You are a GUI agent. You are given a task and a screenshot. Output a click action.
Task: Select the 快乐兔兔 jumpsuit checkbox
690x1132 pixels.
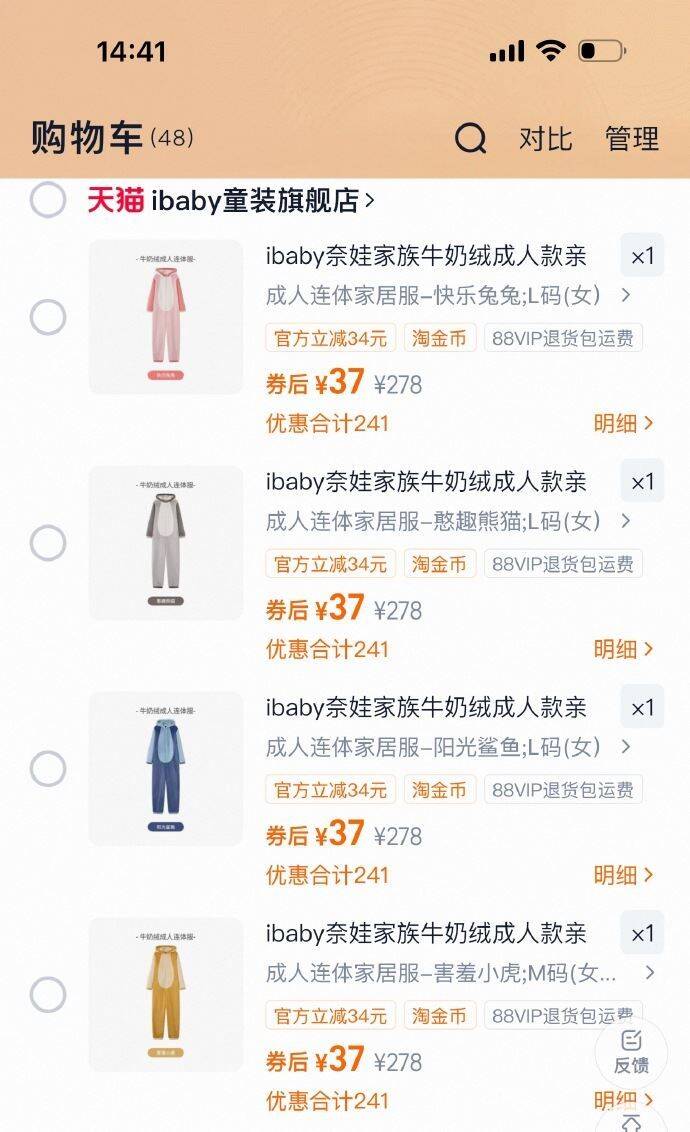coord(48,317)
